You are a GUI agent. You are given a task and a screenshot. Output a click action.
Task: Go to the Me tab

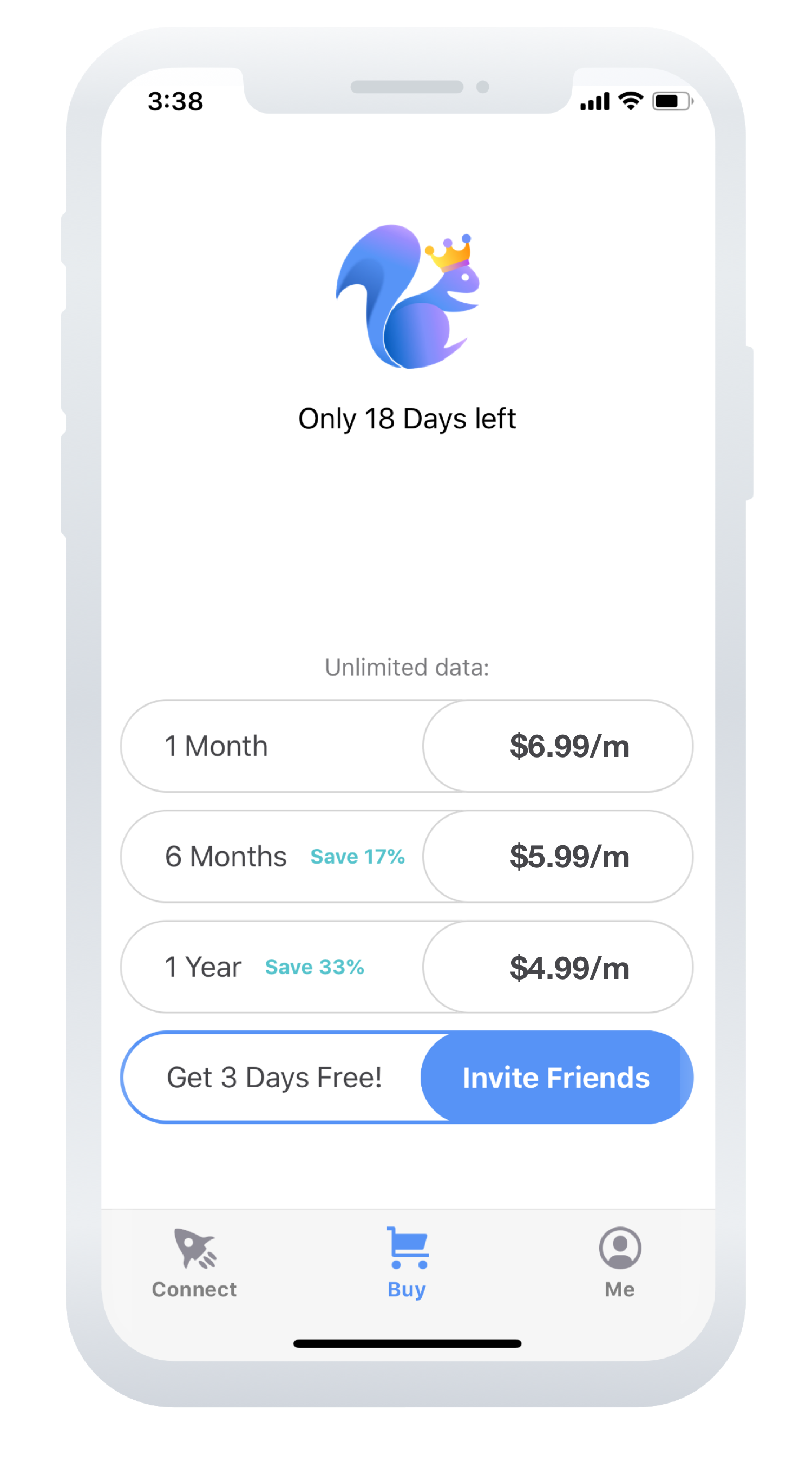click(620, 1263)
